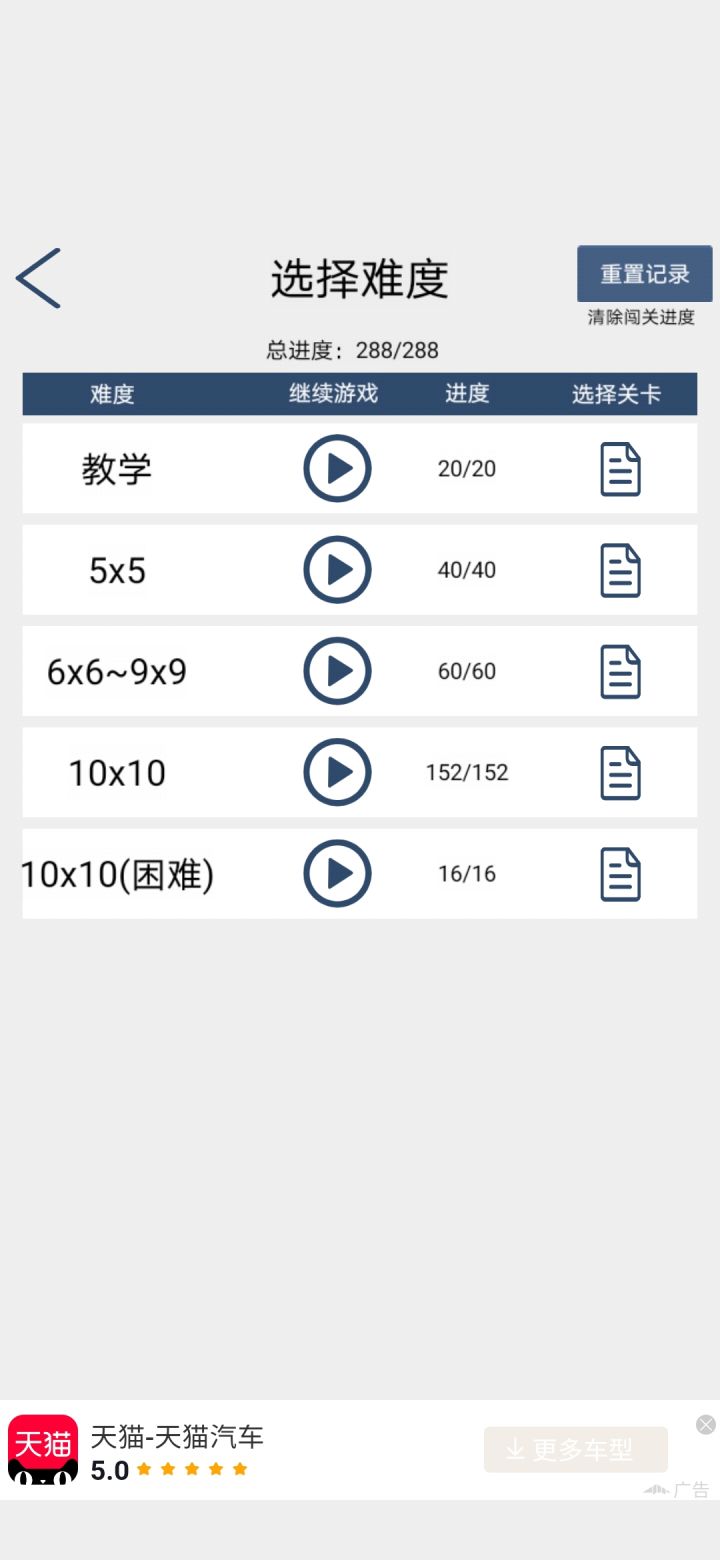This screenshot has height=1560, width=720.
Task: Go back using the left arrow
Action: 38,278
